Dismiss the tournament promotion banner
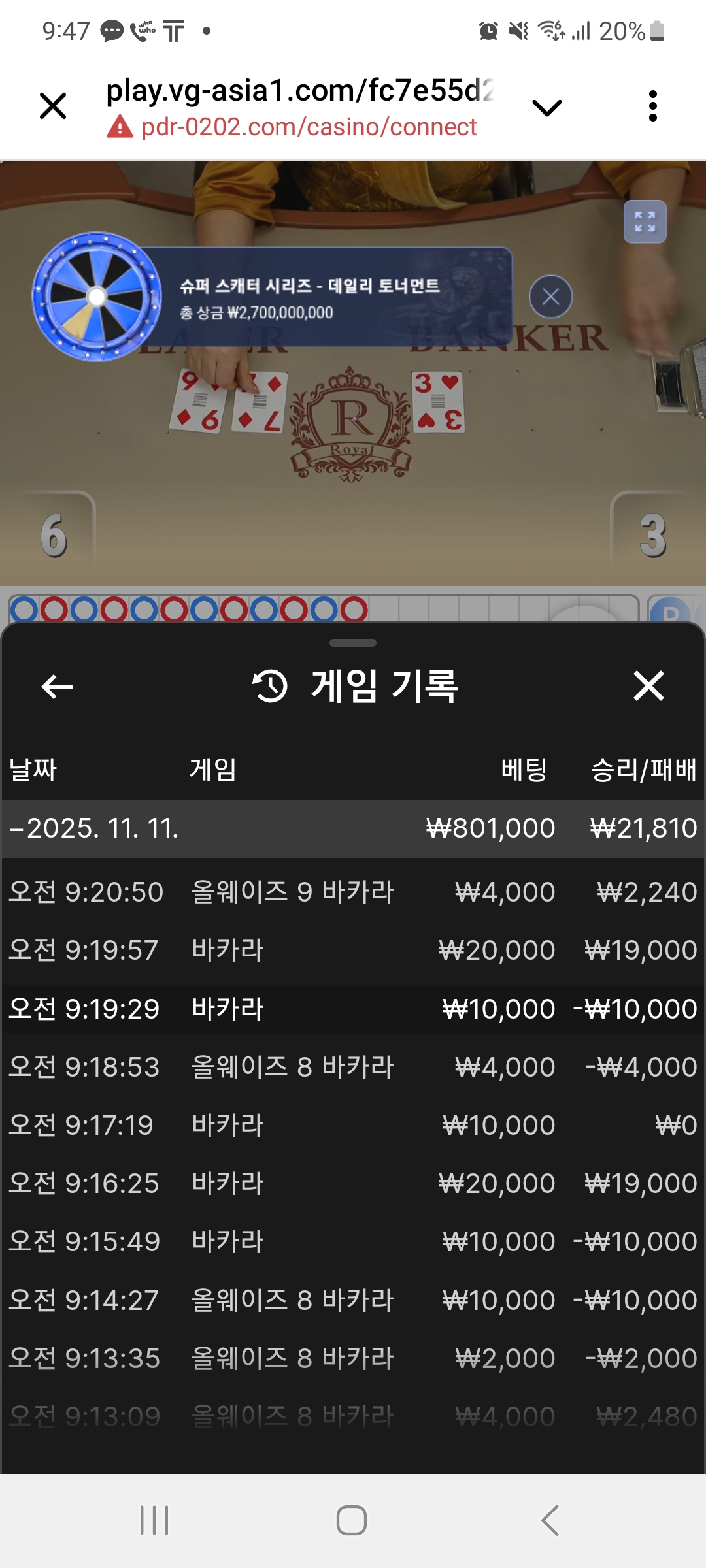The width and height of the screenshot is (706, 1568). (x=550, y=297)
